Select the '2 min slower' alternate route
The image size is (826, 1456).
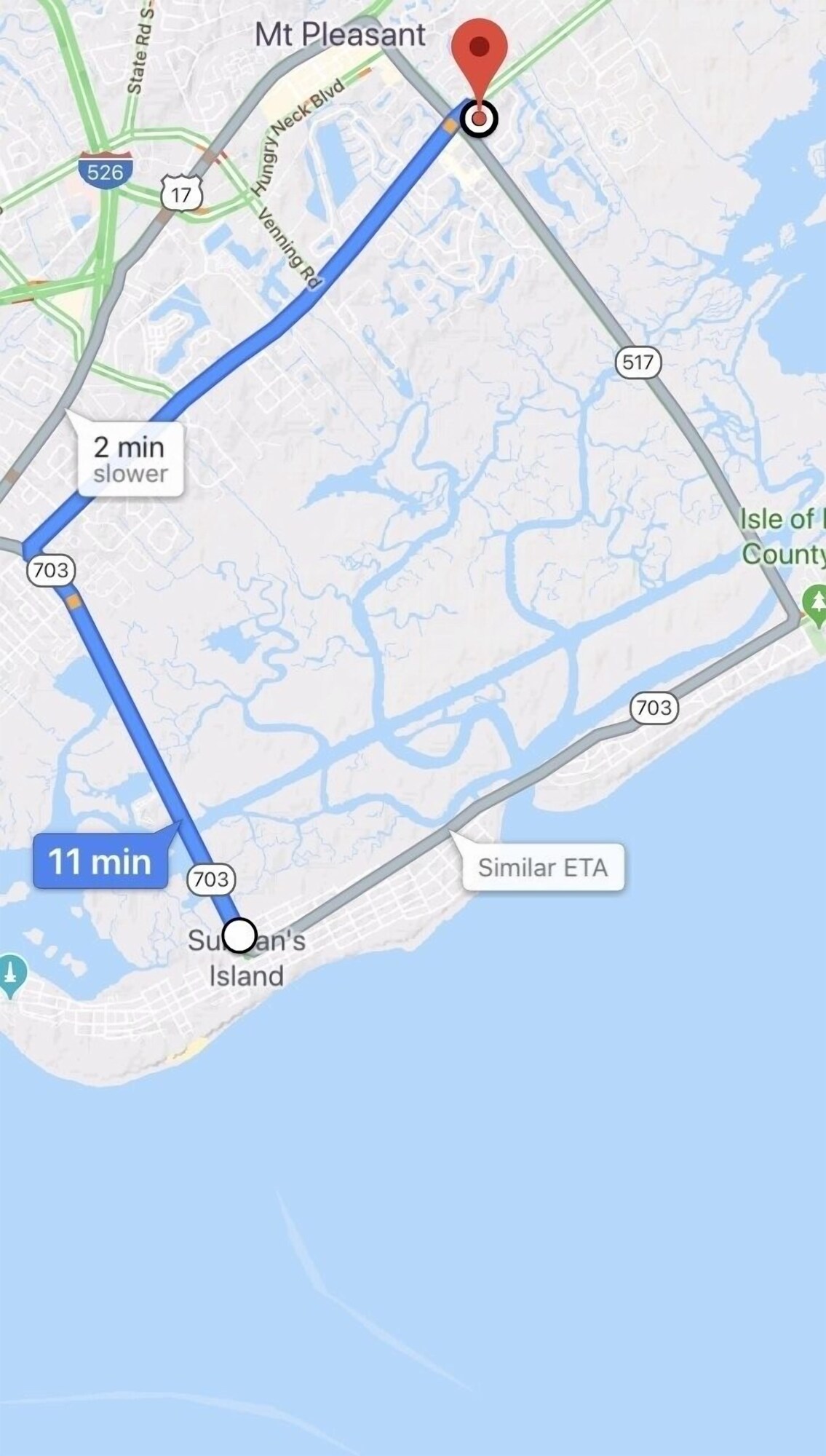pyautogui.click(x=130, y=459)
